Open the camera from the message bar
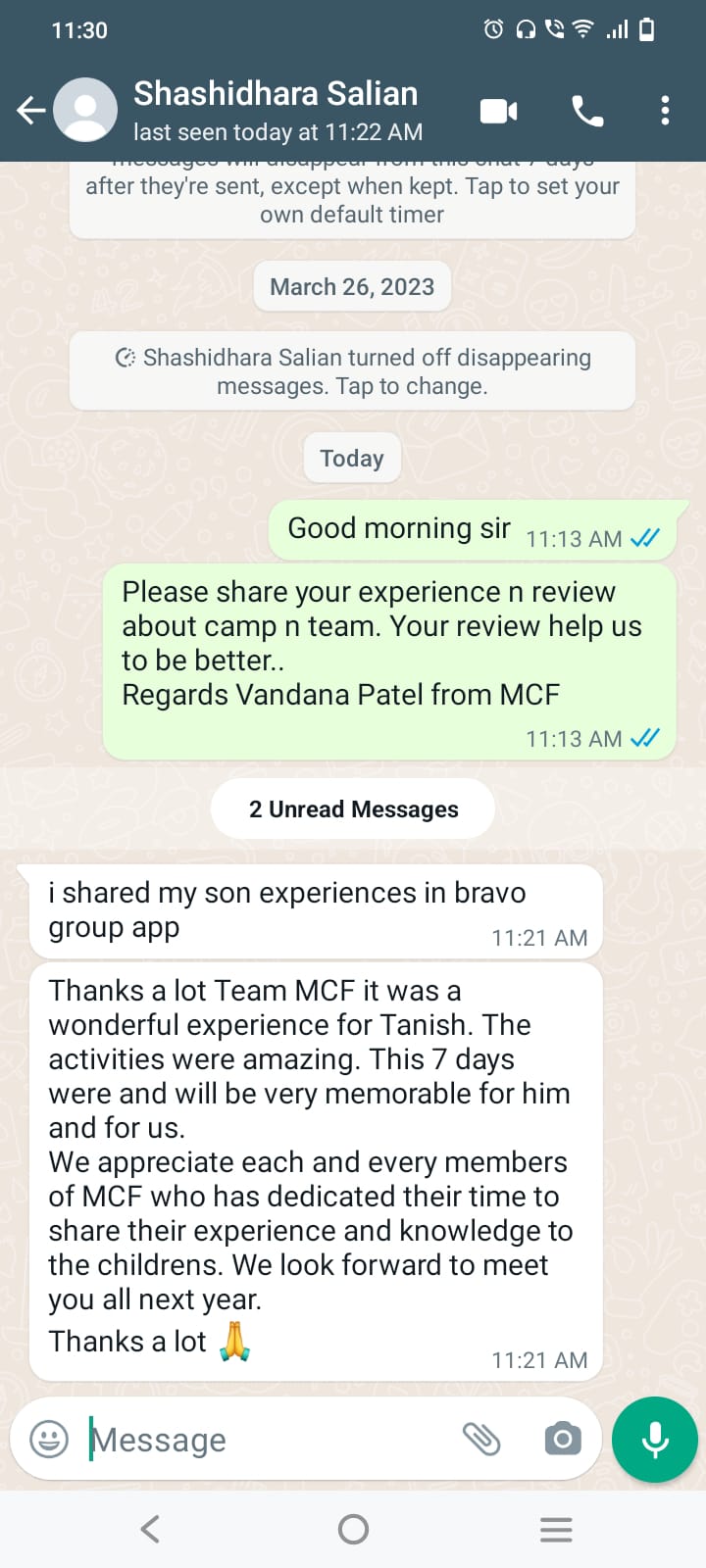The image size is (706, 1568). (x=562, y=1440)
